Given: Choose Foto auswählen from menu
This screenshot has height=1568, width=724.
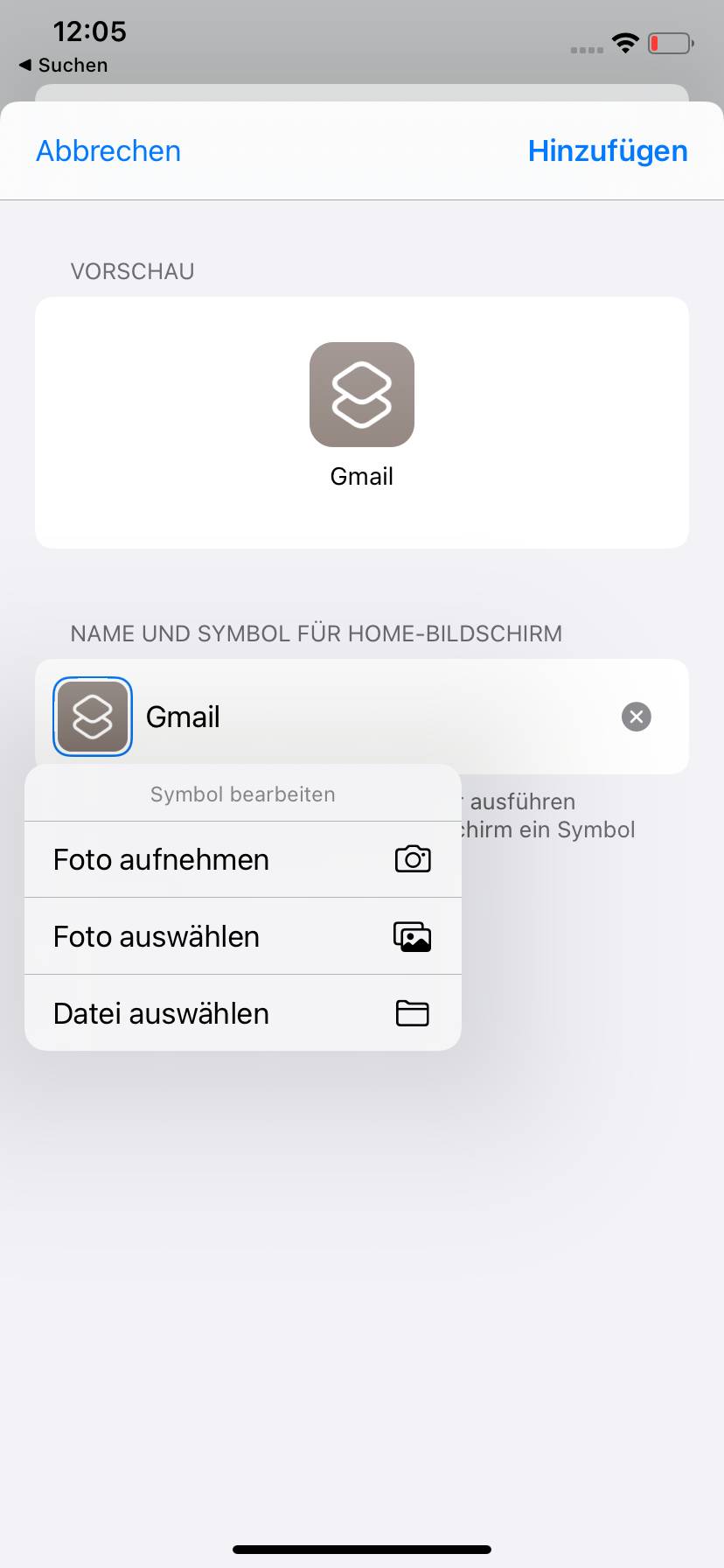Looking at the screenshot, I should click(242, 936).
